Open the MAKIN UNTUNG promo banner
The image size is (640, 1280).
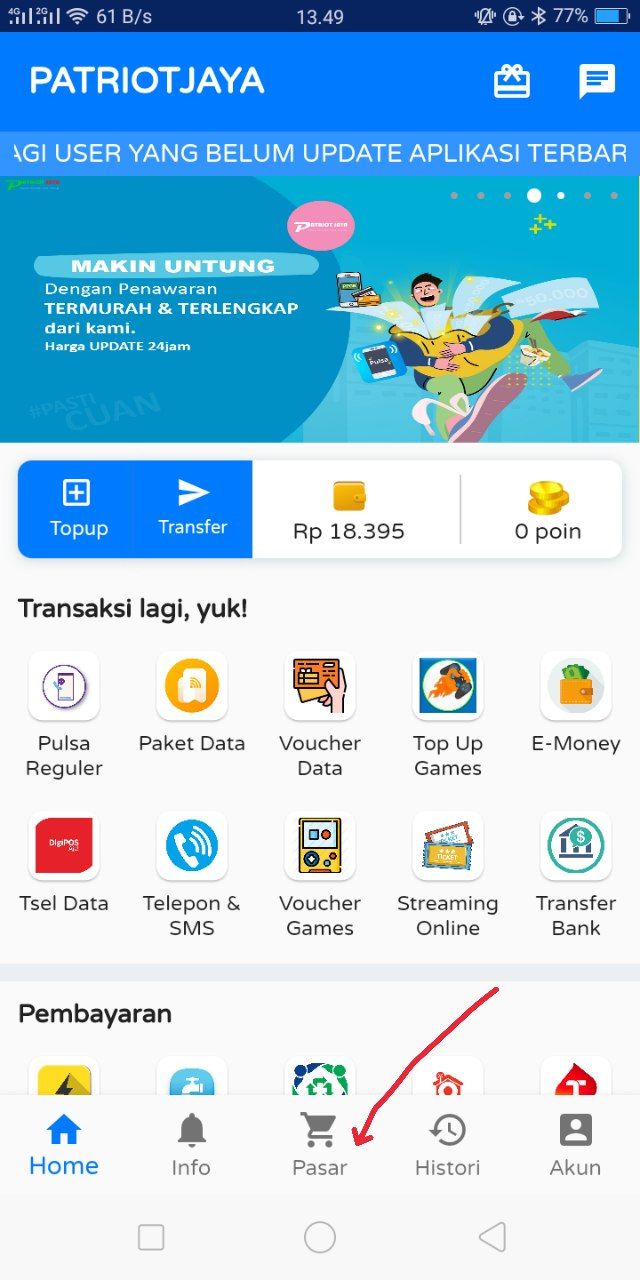[320, 310]
